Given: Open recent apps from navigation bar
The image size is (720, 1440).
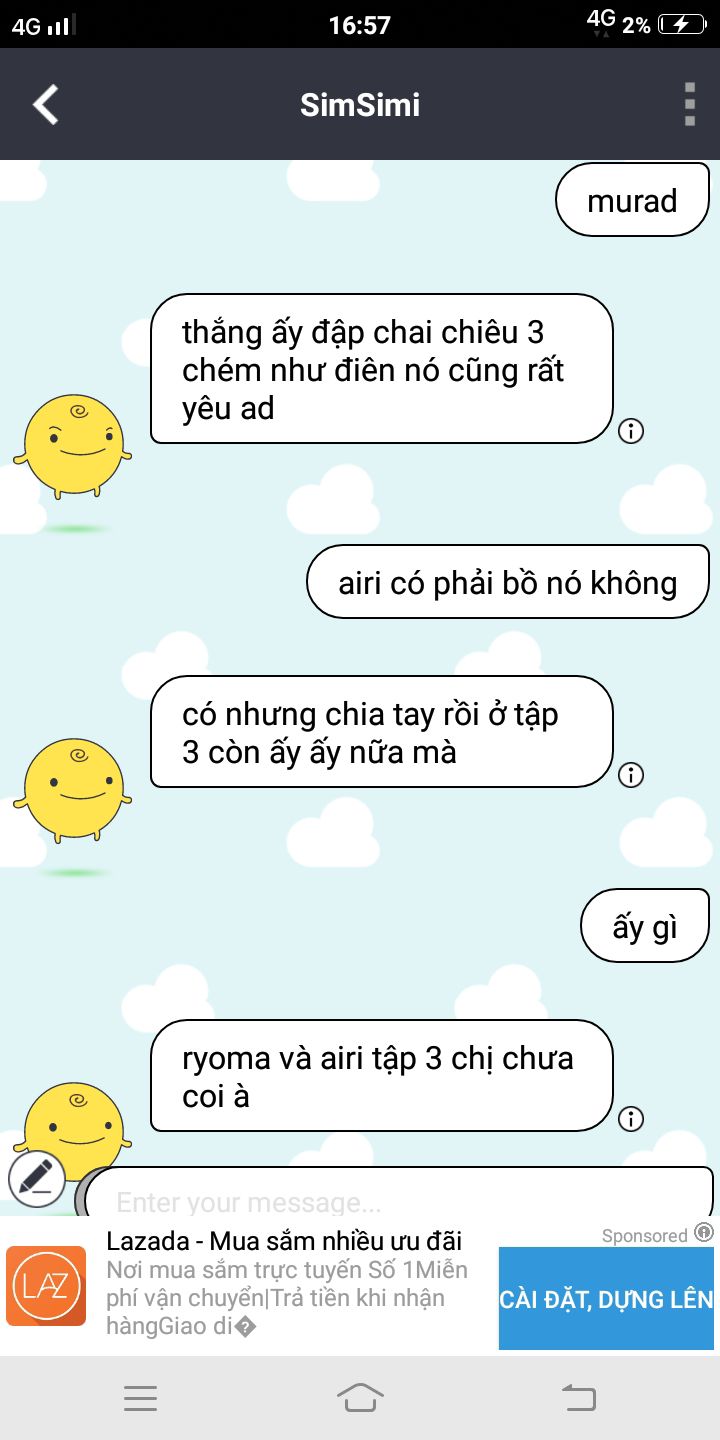Looking at the screenshot, I should [x=141, y=1398].
